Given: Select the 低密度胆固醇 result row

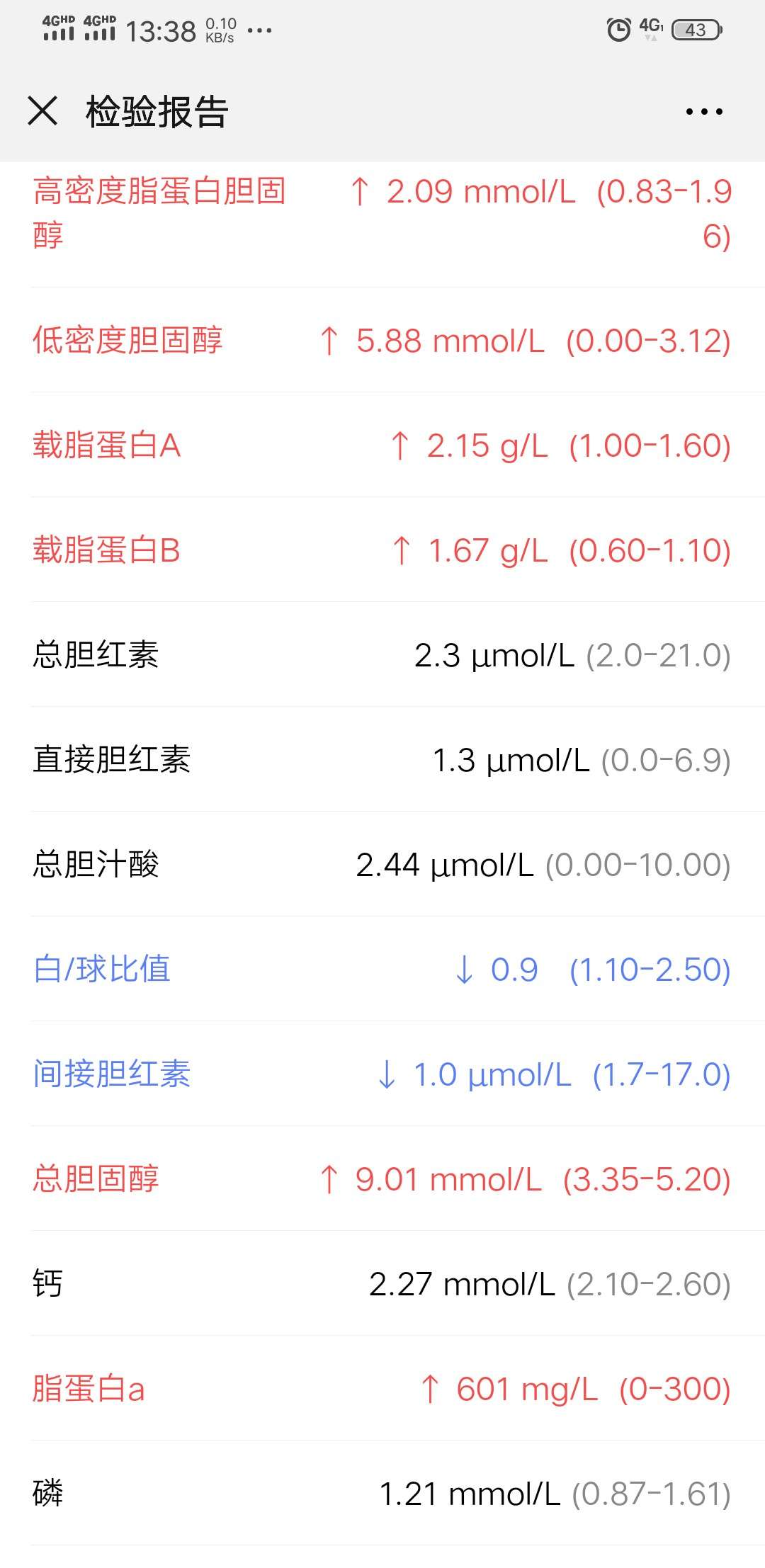Looking at the screenshot, I should (382, 341).
